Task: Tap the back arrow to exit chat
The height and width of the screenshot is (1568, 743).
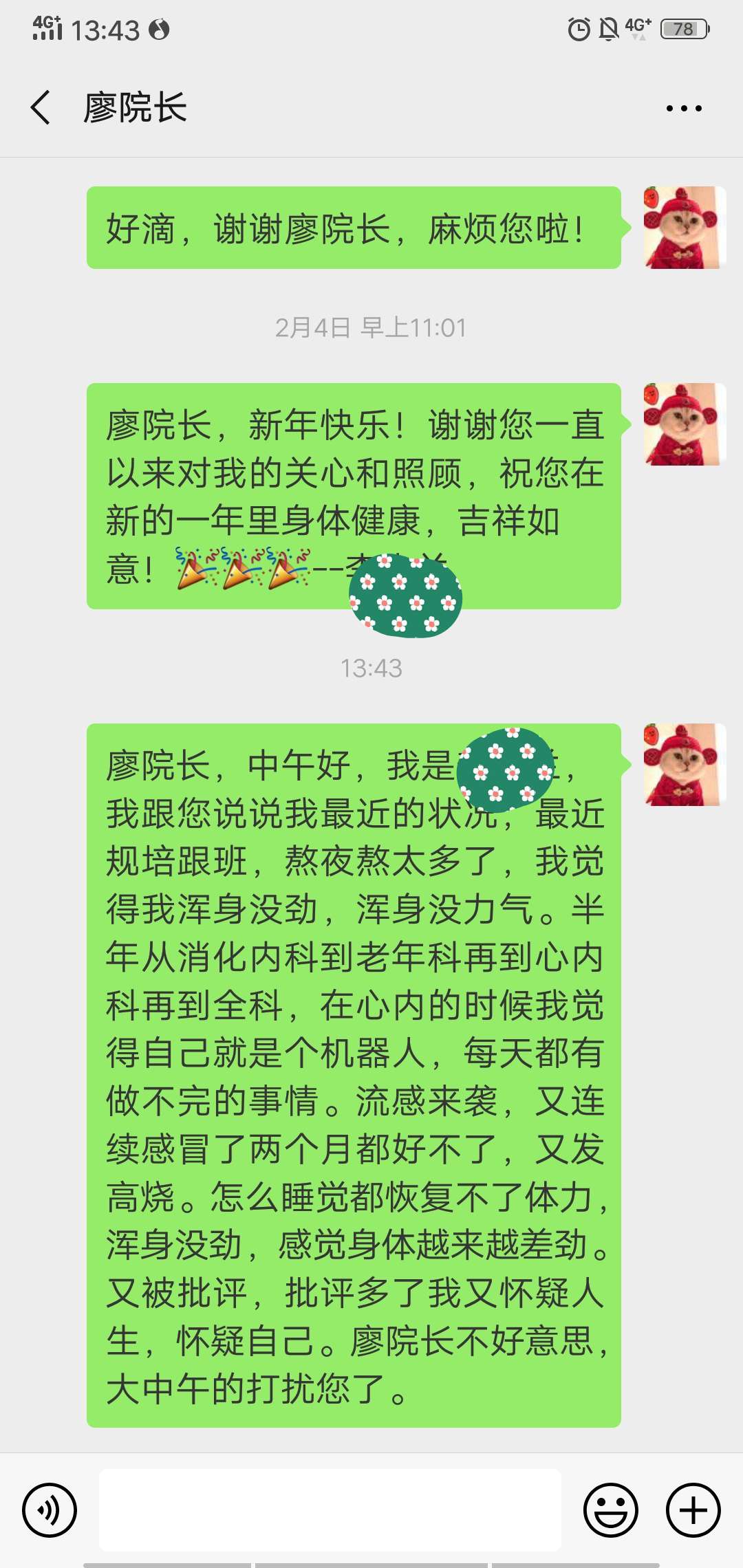Action: [39, 107]
